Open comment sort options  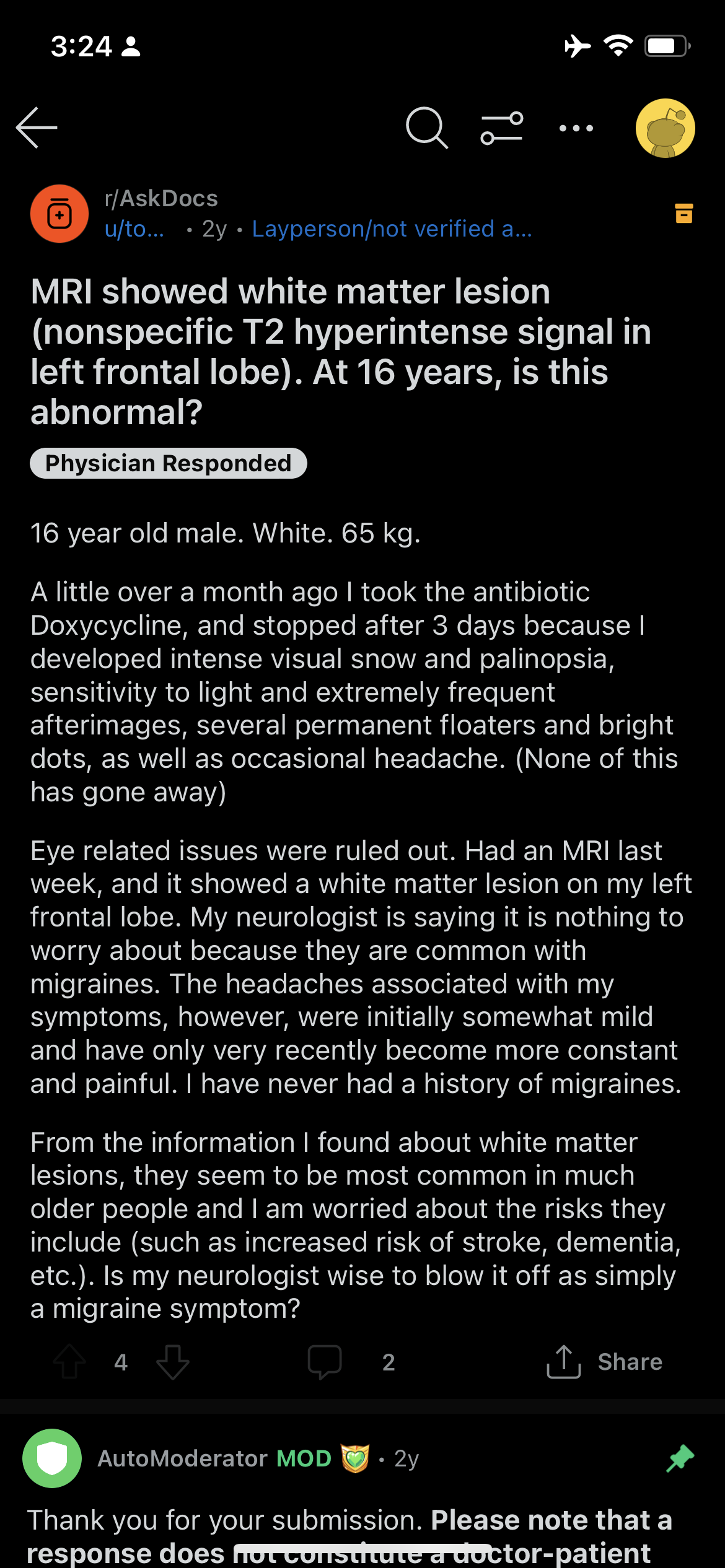tap(501, 128)
